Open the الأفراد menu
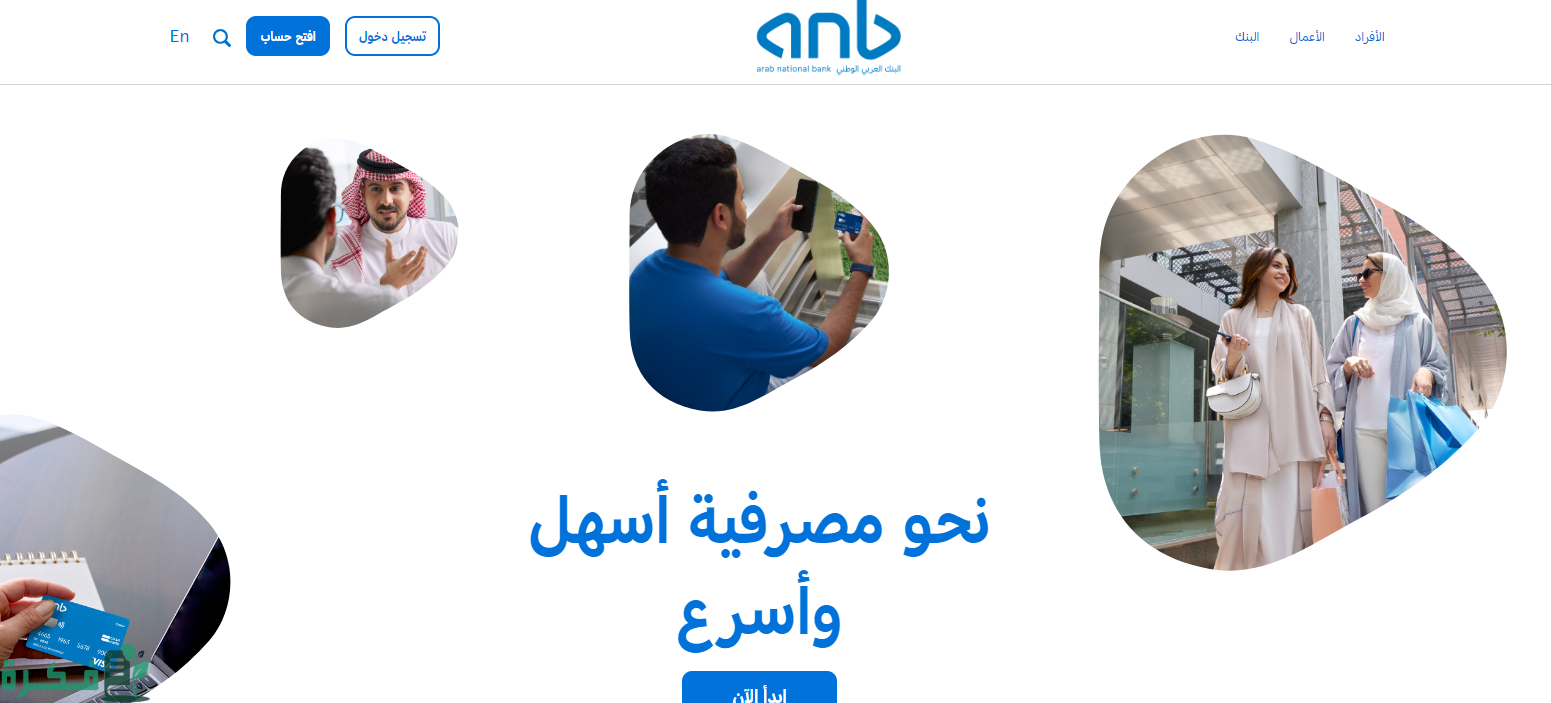The image size is (1551, 703). tap(1369, 37)
